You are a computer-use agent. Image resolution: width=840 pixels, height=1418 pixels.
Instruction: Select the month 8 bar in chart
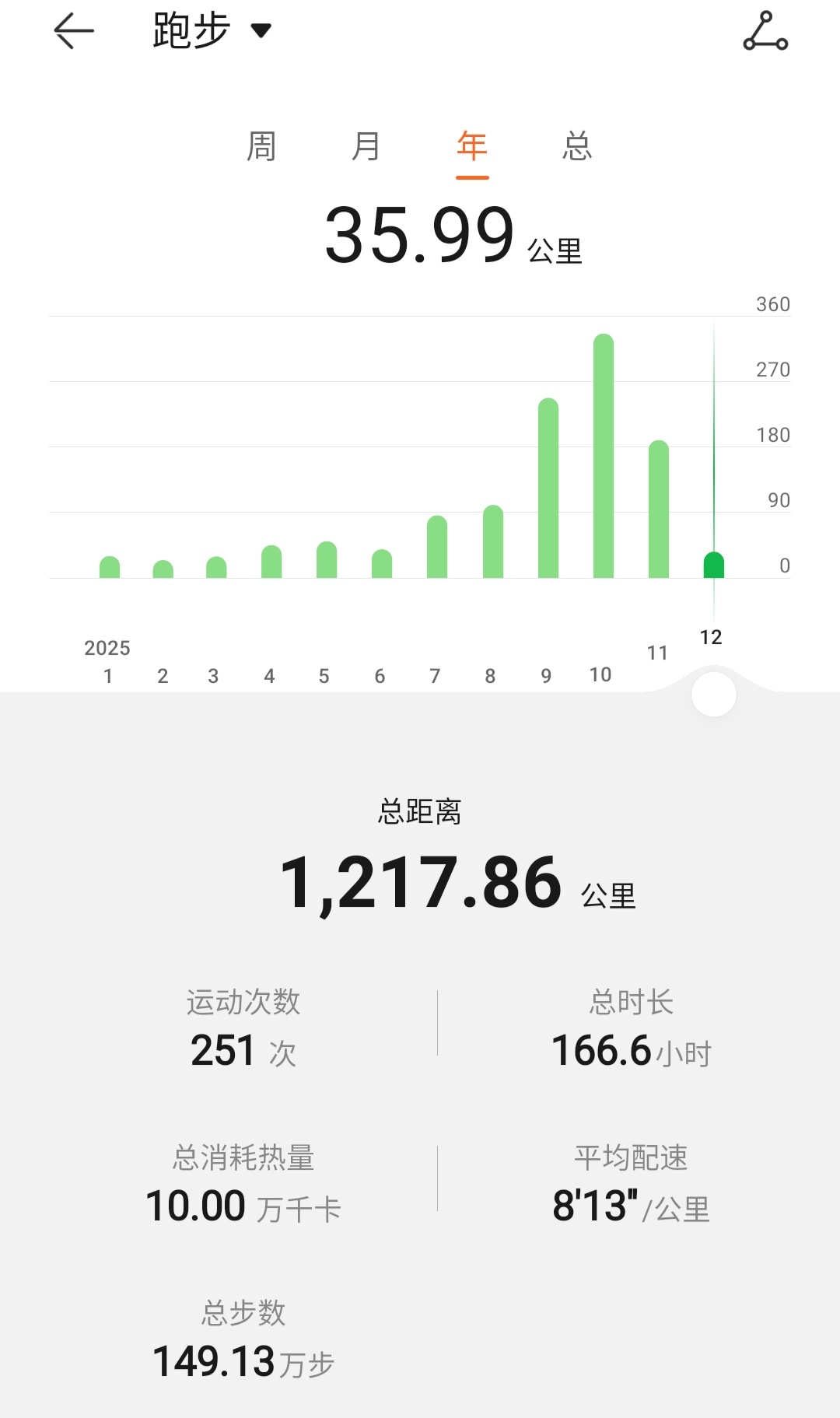tap(493, 541)
